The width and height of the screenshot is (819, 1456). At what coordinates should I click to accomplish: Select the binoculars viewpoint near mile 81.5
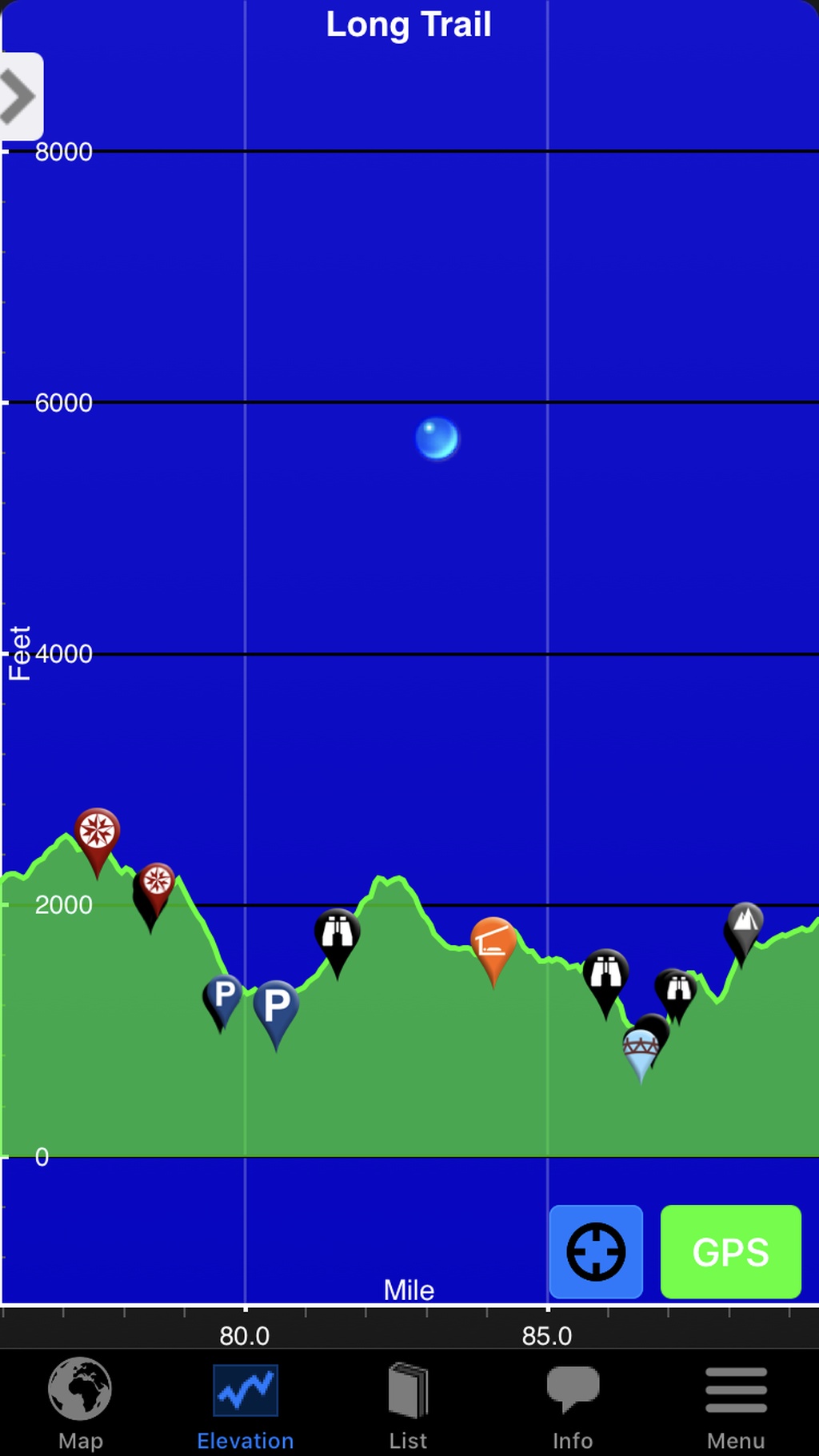click(x=338, y=933)
